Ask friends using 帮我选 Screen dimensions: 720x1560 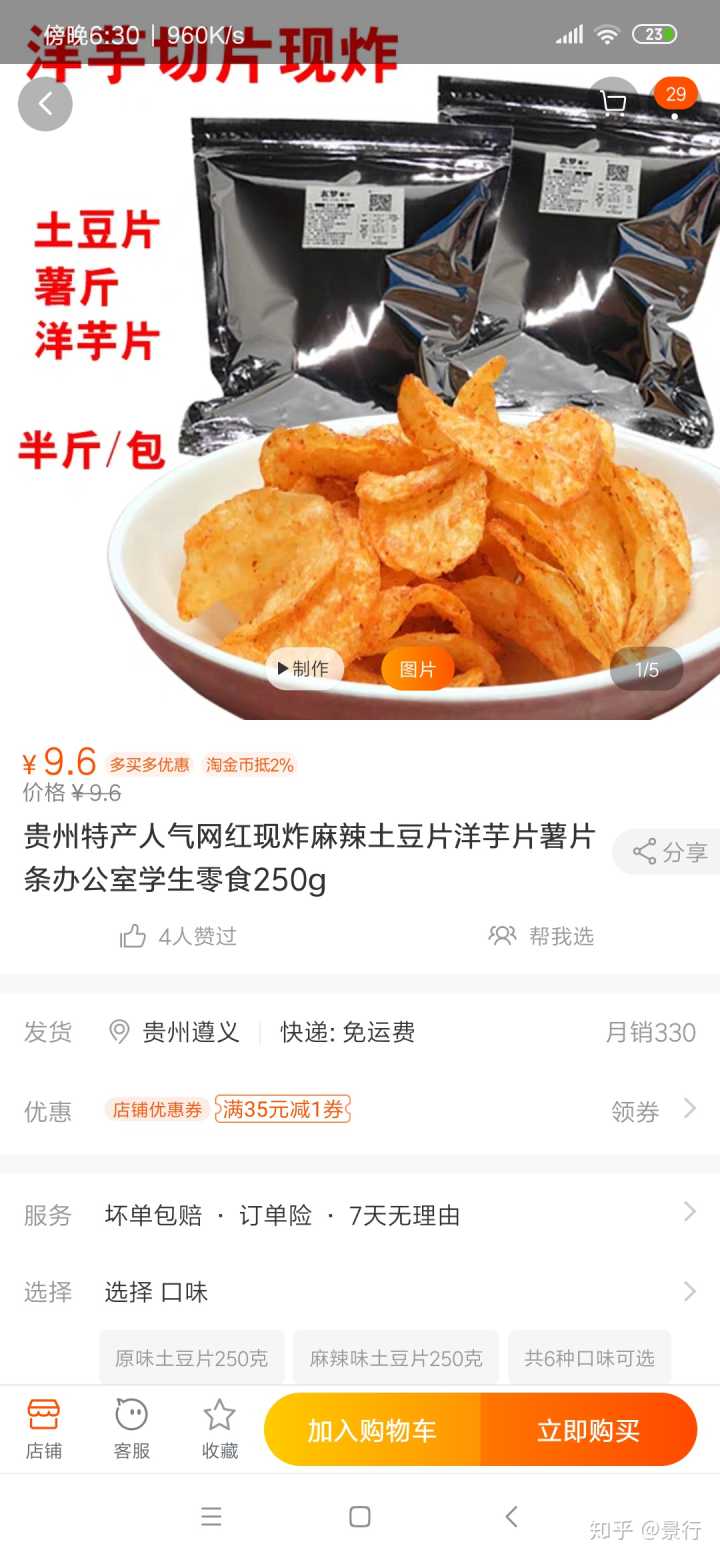541,936
